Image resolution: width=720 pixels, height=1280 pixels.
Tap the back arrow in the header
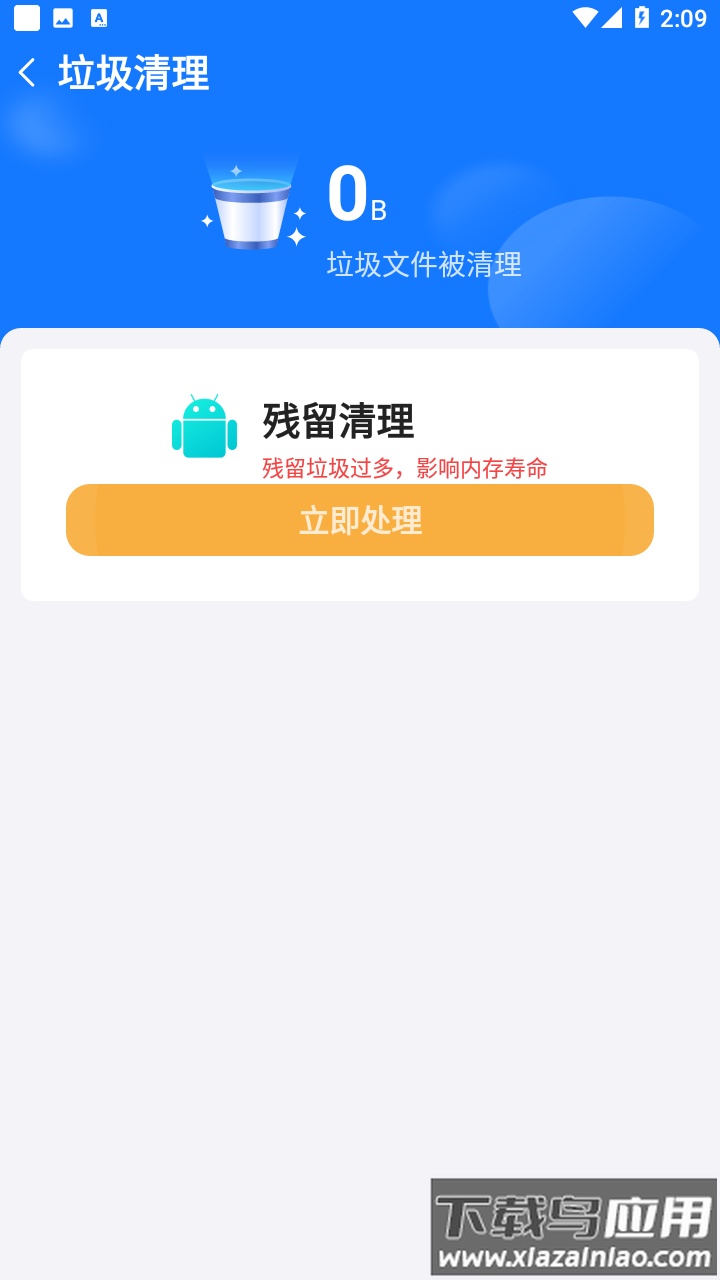27,72
